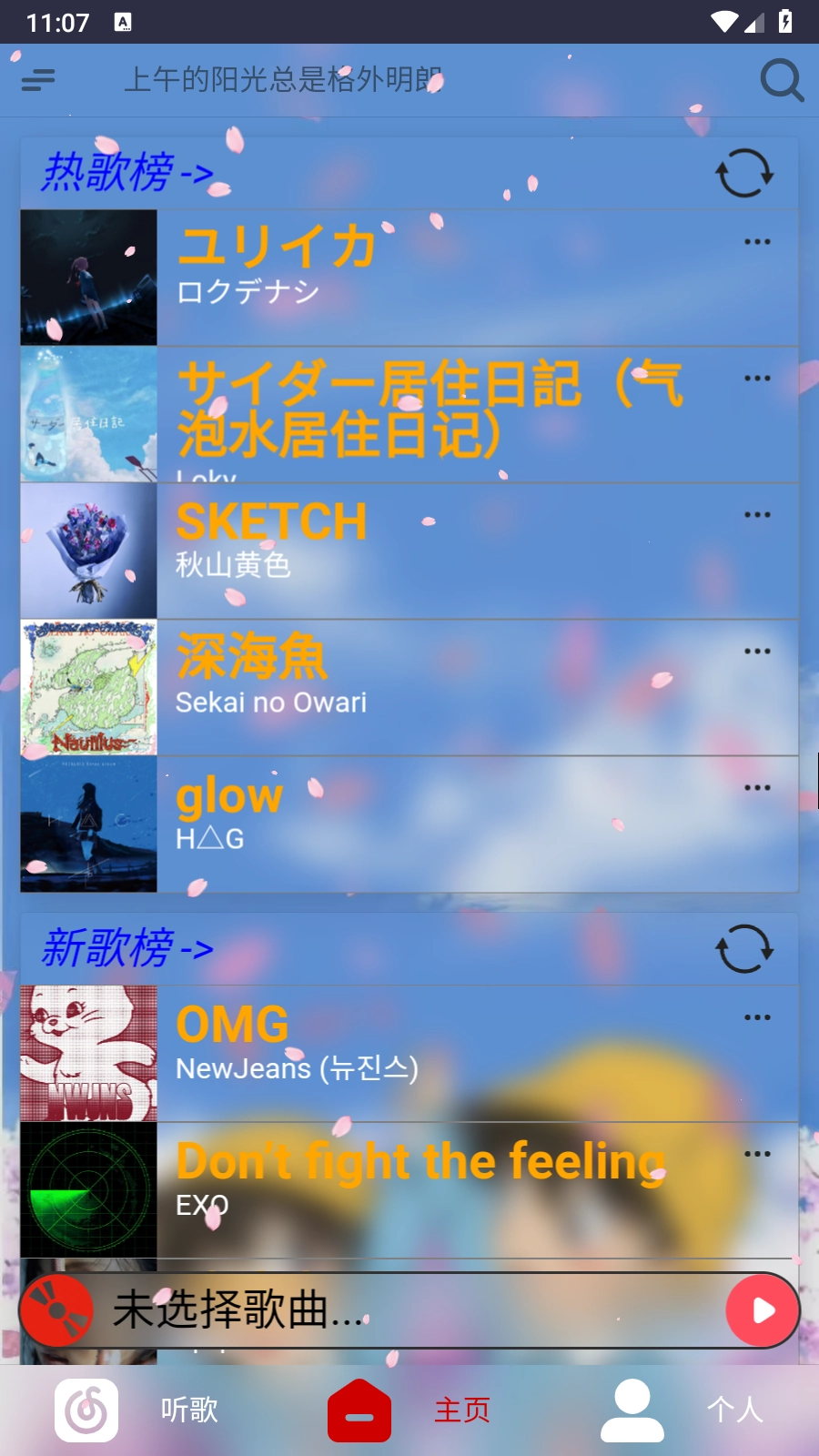Tap the red vinyl disc icon
This screenshot has width=819, height=1456.
pyautogui.click(x=56, y=1310)
